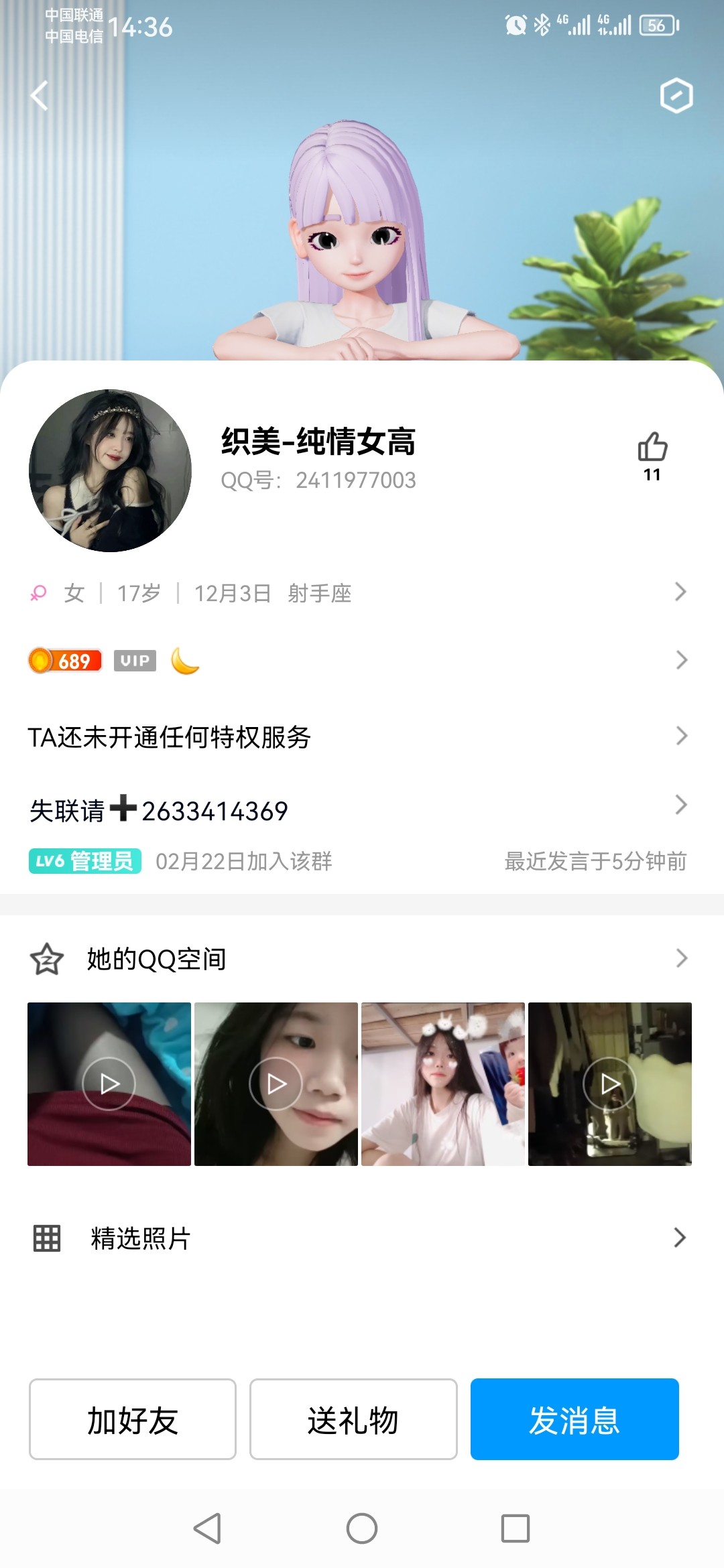This screenshot has height=1568, width=724.
Task: Return with the system back button
Action: point(207,1528)
